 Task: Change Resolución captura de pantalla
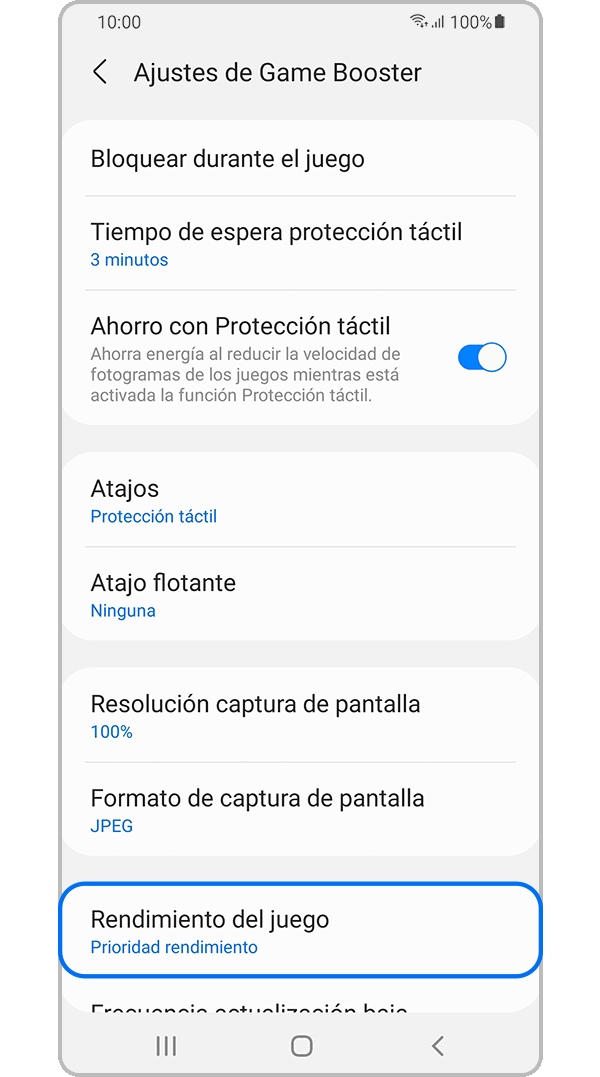tap(300, 716)
